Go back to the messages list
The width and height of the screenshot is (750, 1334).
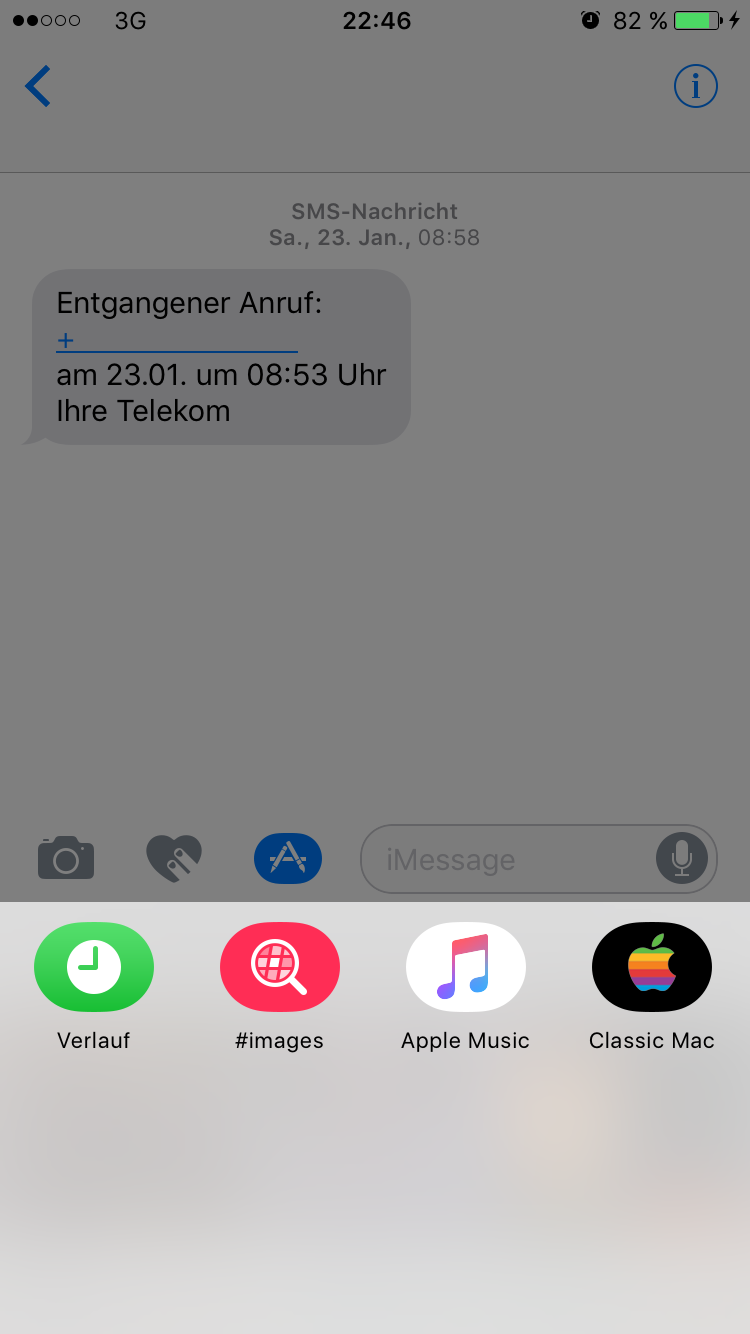pos(38,87)
